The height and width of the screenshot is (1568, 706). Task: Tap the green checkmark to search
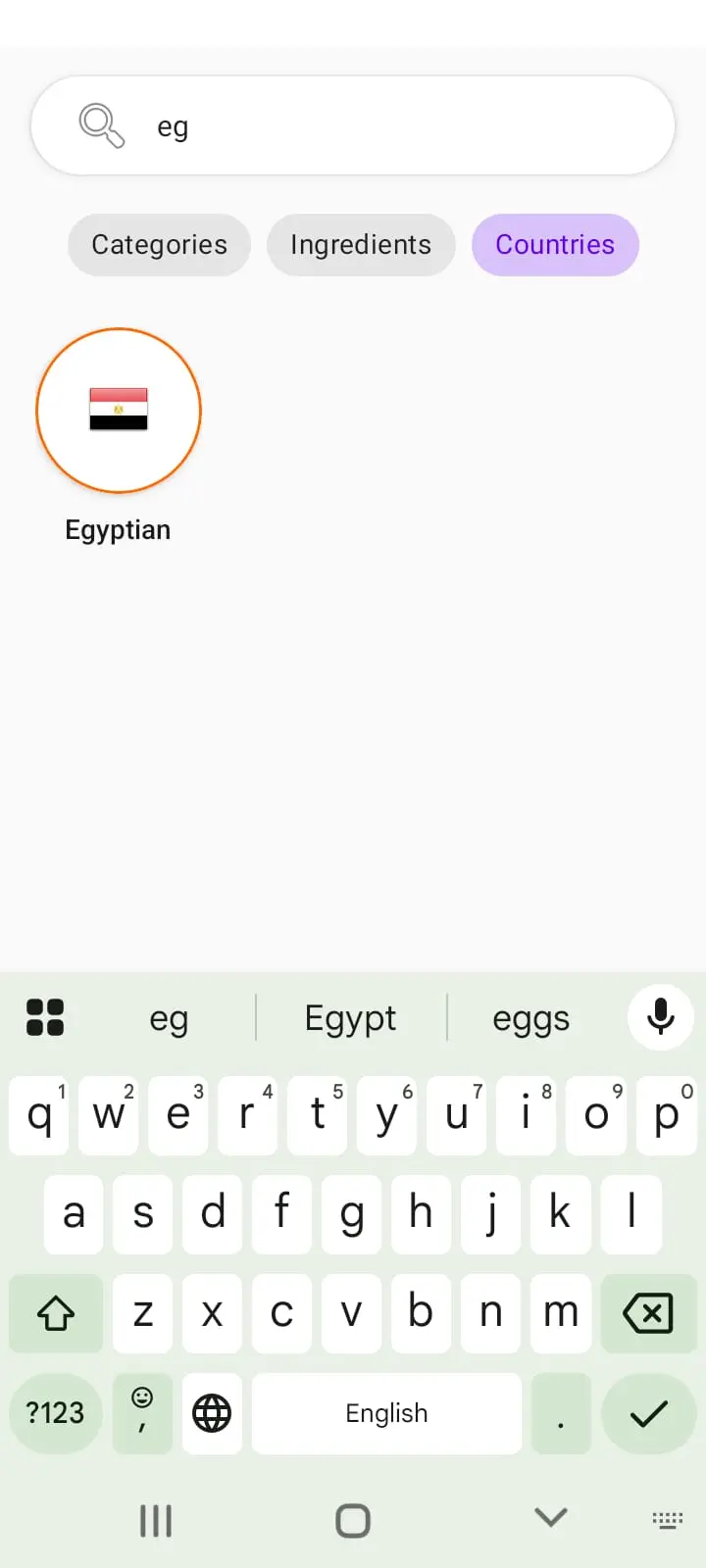(648, 1413)
